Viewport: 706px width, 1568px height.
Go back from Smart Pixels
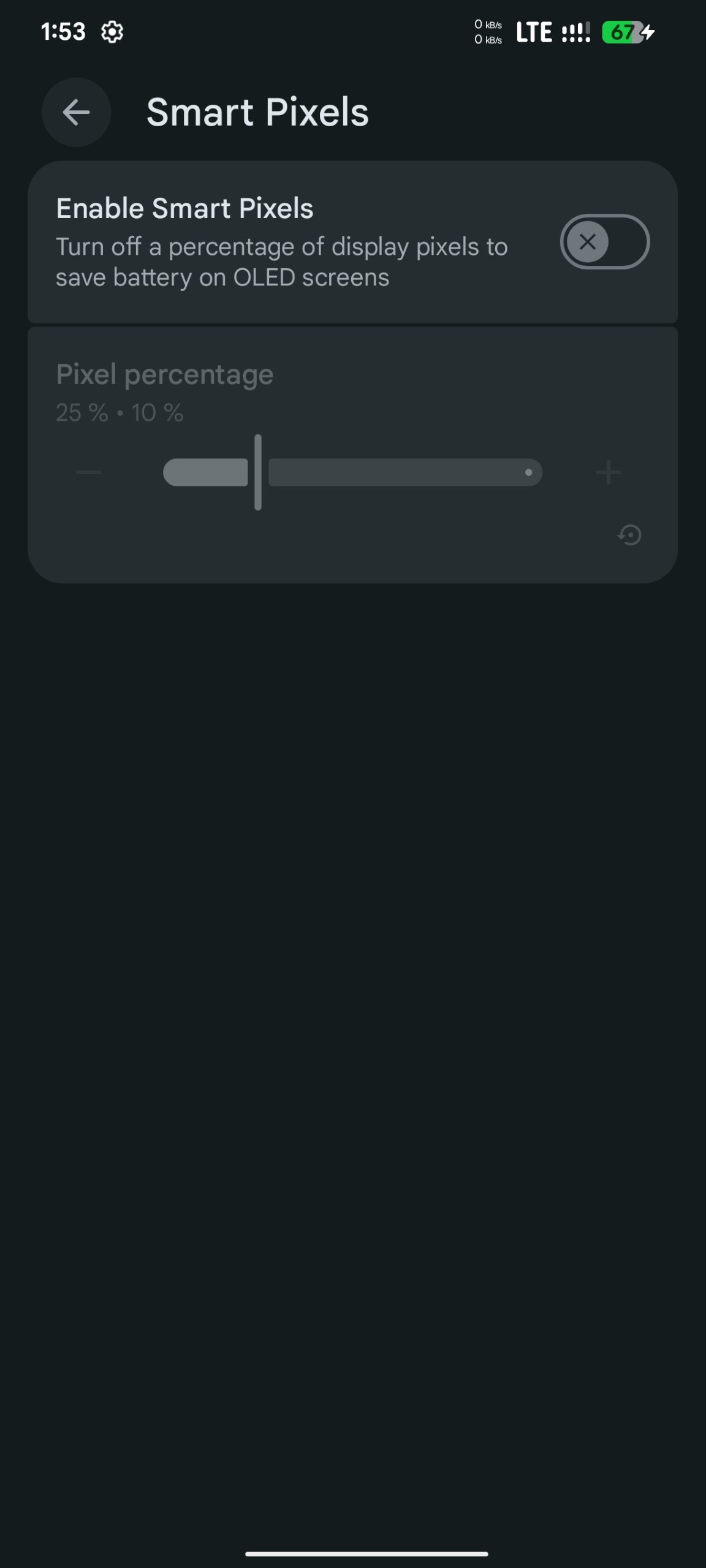click(x=76, y=112)
